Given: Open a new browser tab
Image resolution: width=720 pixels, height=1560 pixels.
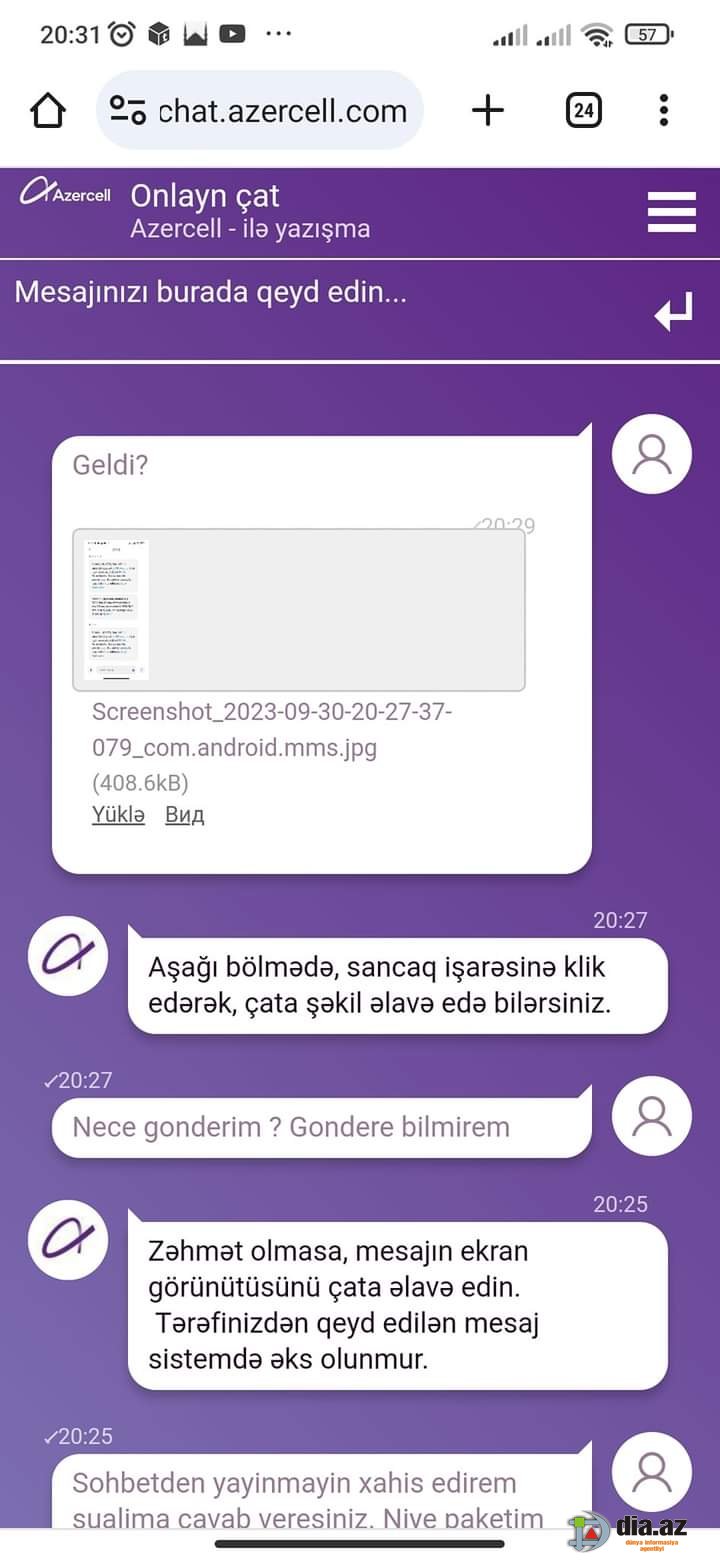Looking at the screenshot, I should pos(487,111).
